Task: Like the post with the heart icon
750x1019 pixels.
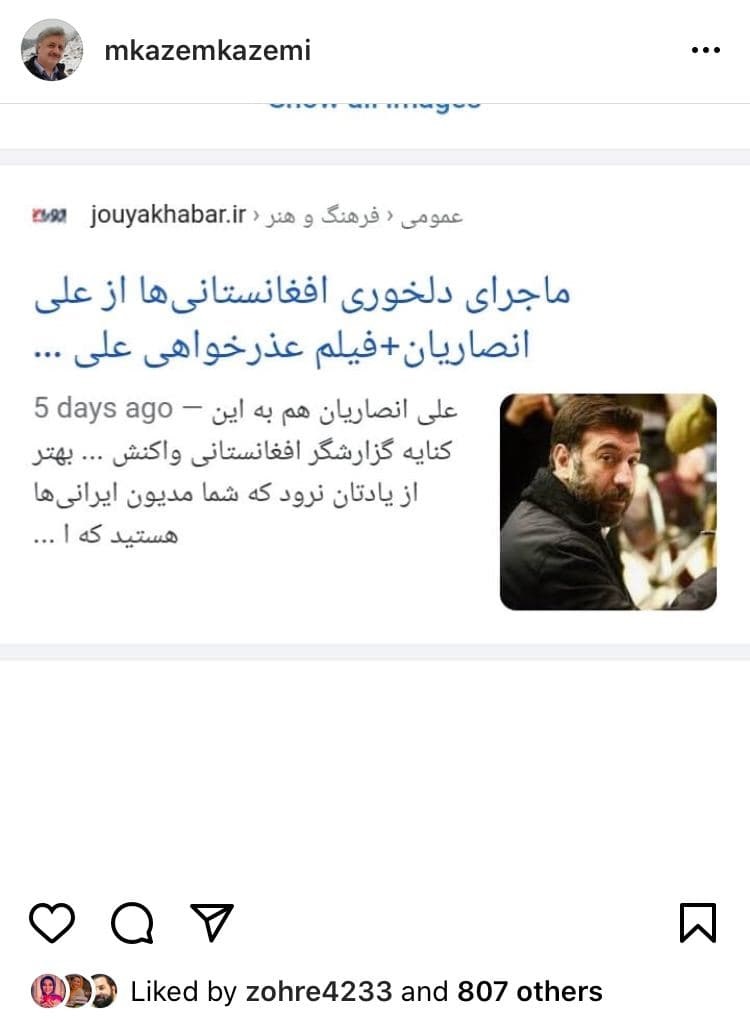Action: click(x=53, y=925)
